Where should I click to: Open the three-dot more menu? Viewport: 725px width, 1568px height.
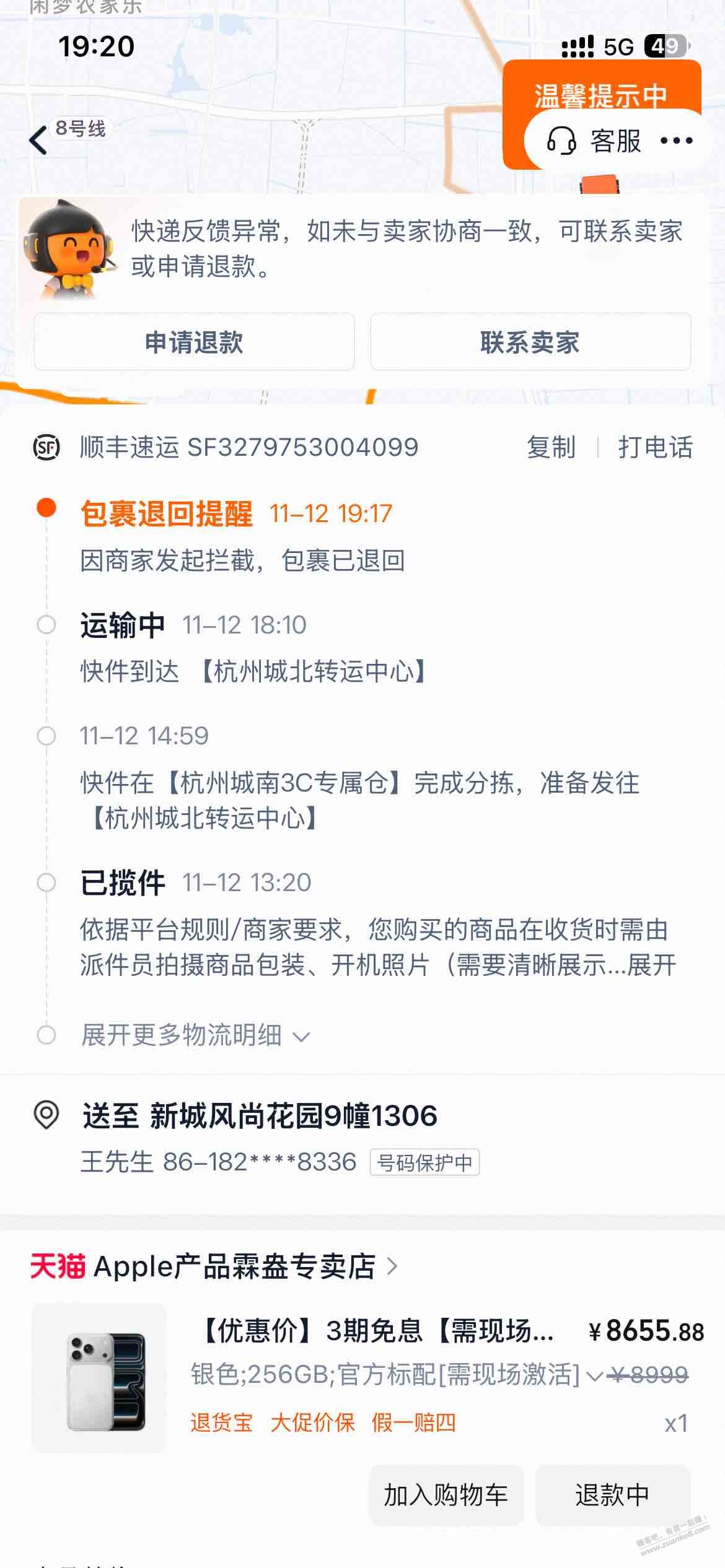[676, 141]
